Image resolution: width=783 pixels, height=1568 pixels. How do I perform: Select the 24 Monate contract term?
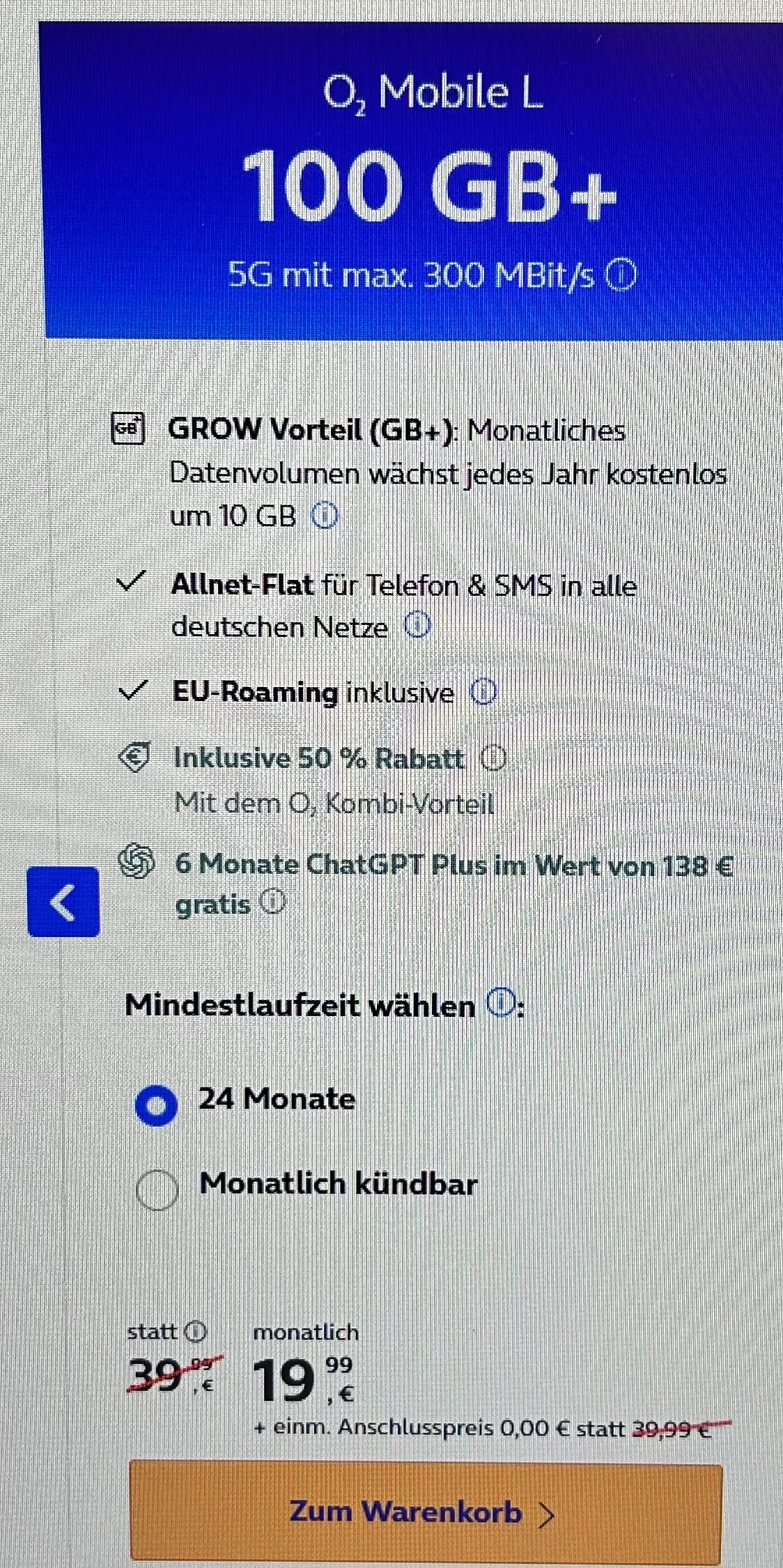click(x=157, y=1105)
